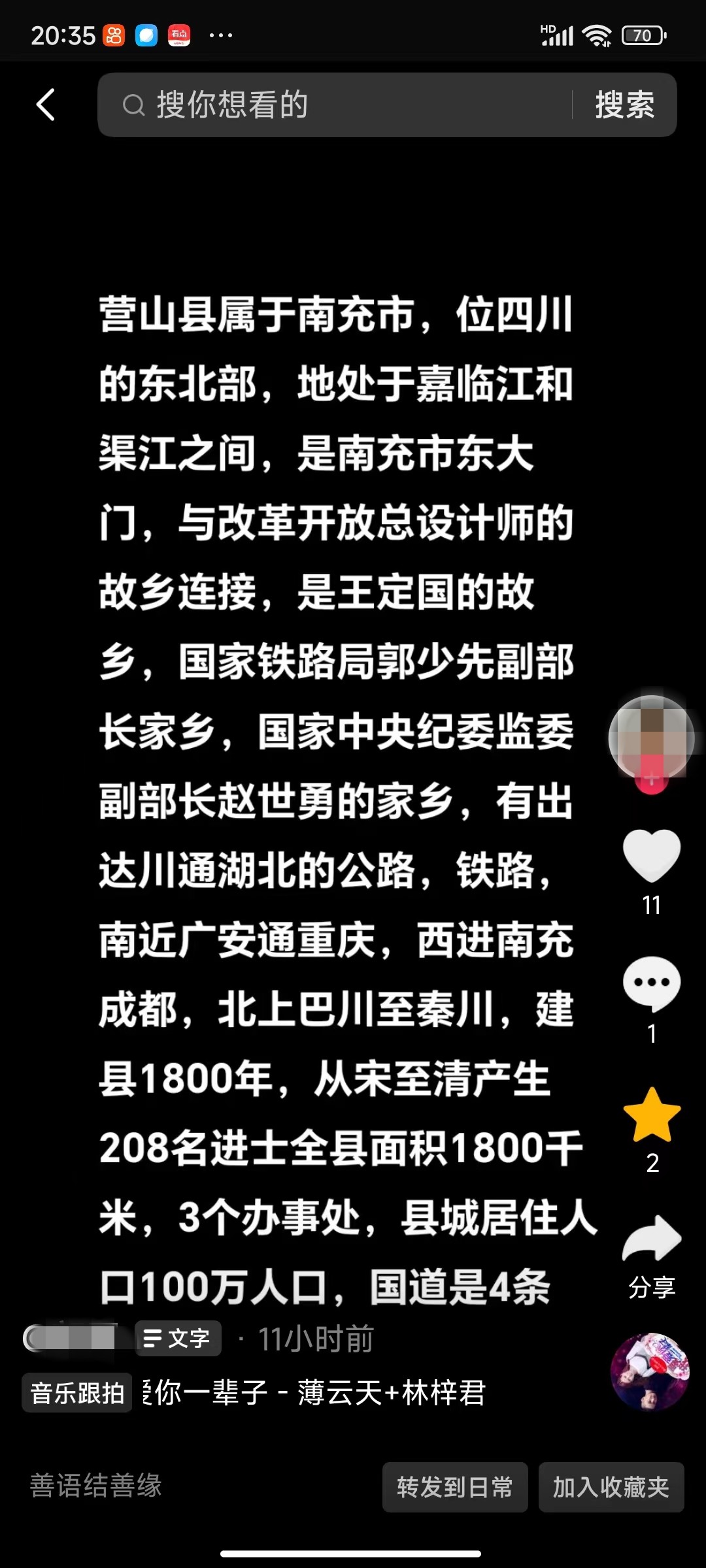Like this video with the heart
The image size is (706, 1568).
[x=651, y=855]
